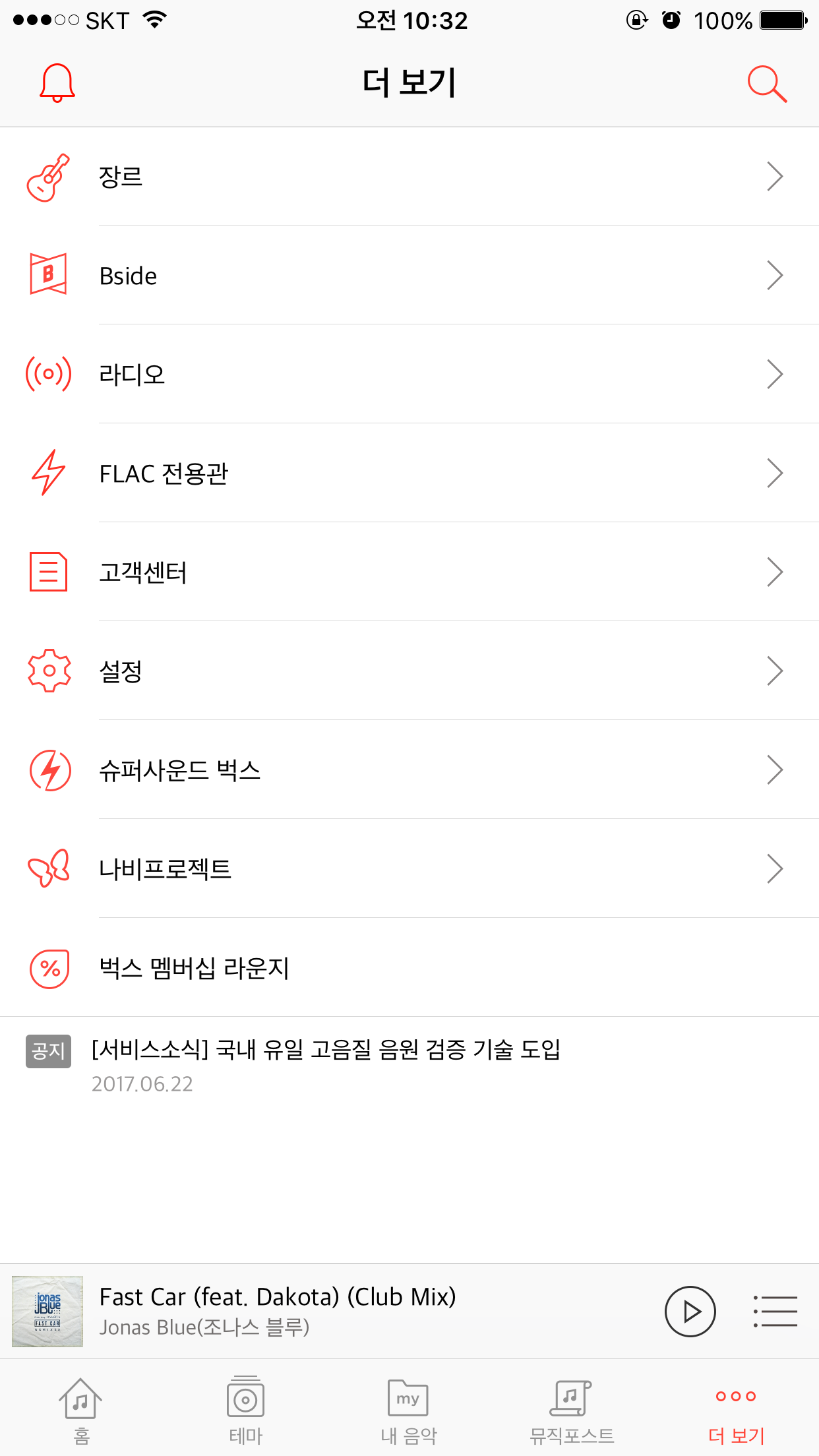Open Fast Car album art thumbnail
This screenshot has height=1456, width=819.
coord(47,1312)
